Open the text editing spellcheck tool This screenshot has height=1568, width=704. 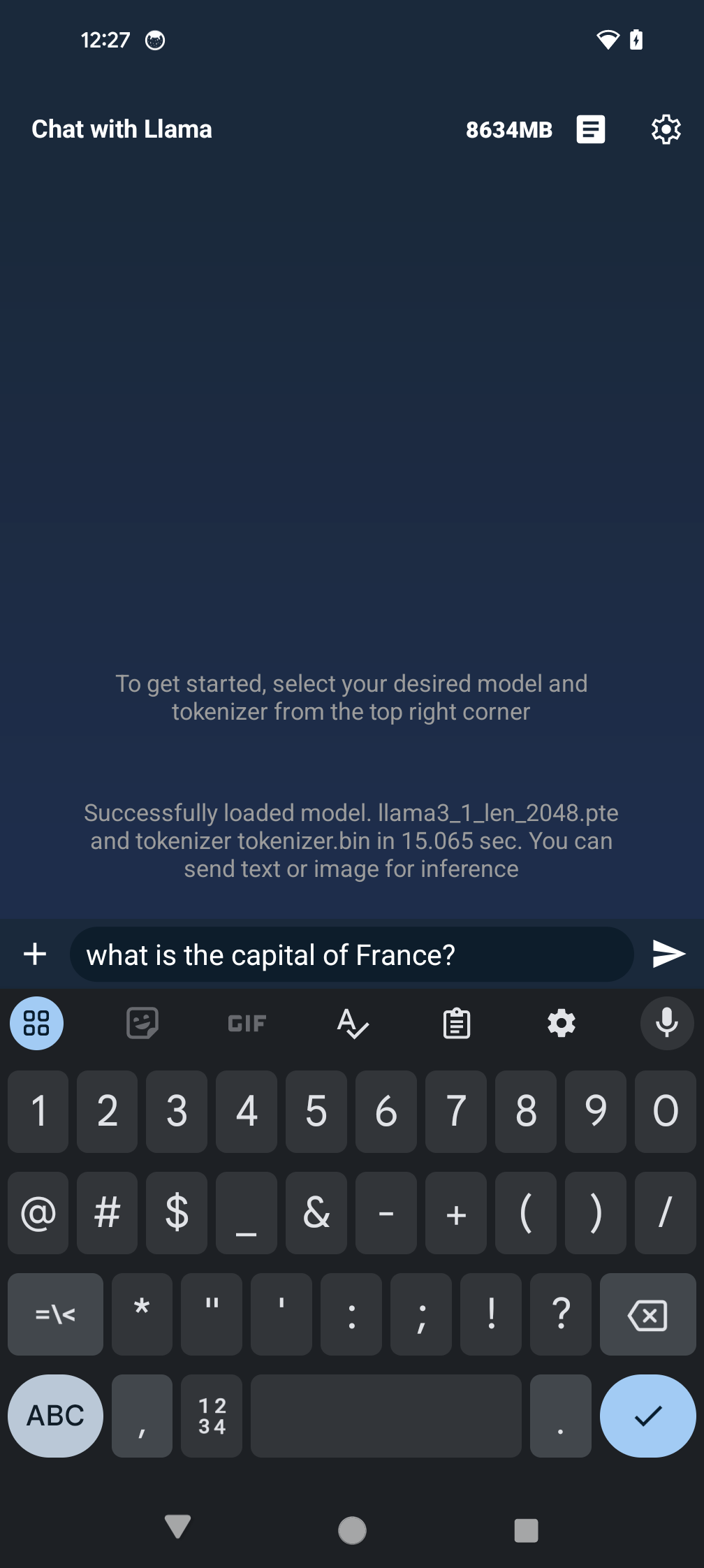pos(352,1024)
